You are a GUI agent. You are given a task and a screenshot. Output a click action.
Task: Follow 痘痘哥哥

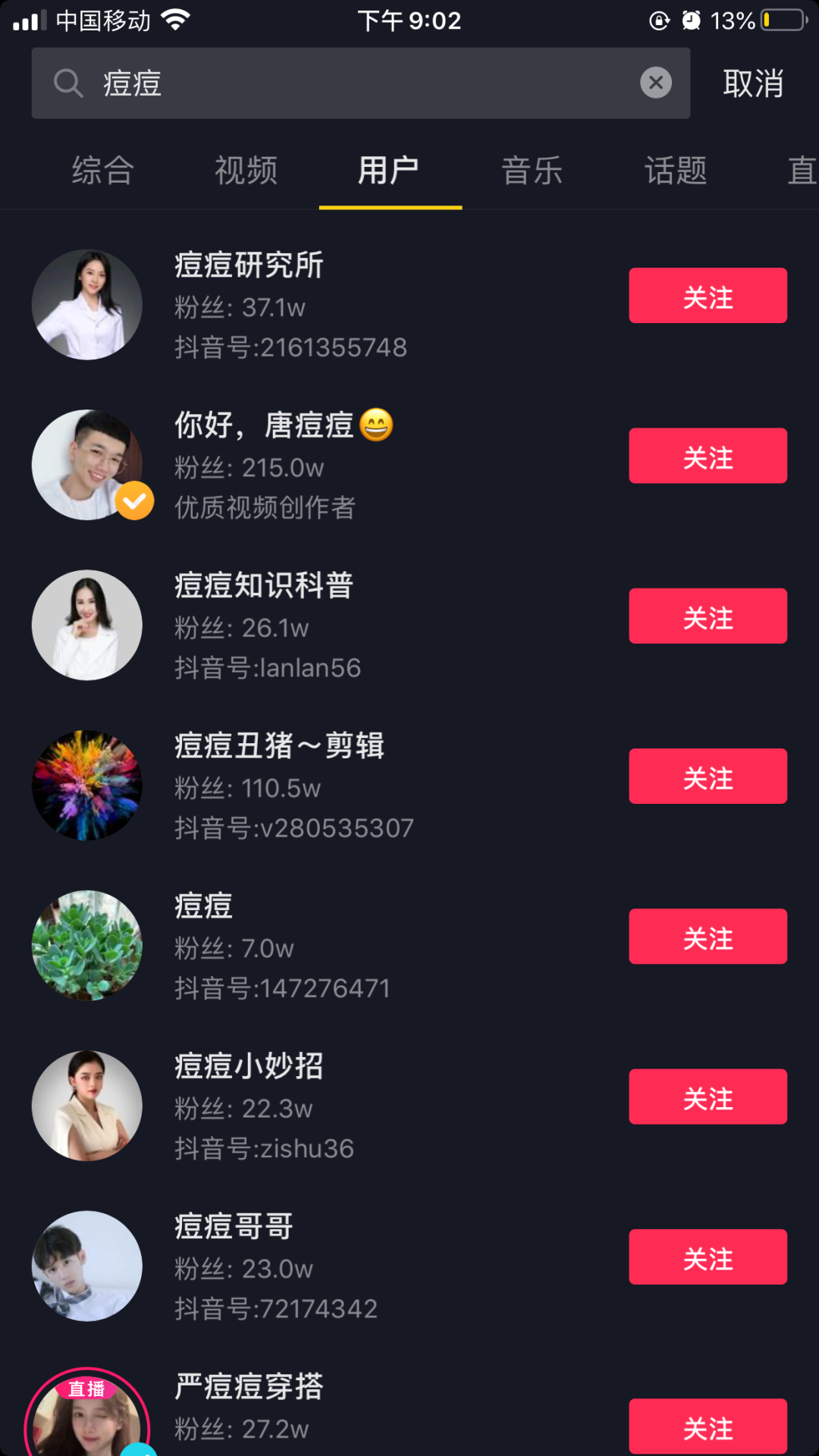708,1257
